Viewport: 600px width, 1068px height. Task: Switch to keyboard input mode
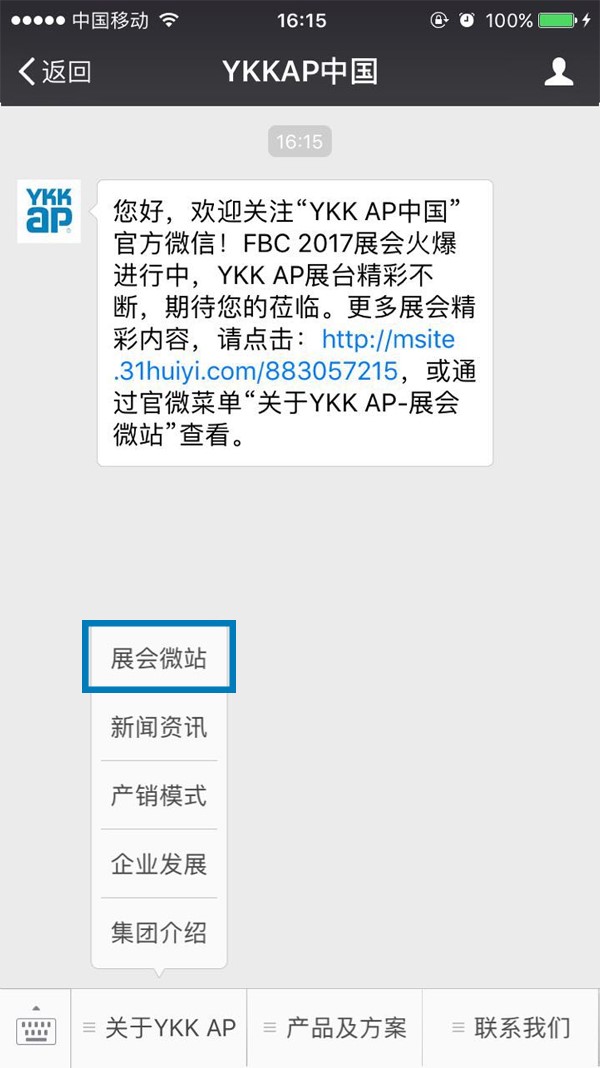(x=36, y=1027)
